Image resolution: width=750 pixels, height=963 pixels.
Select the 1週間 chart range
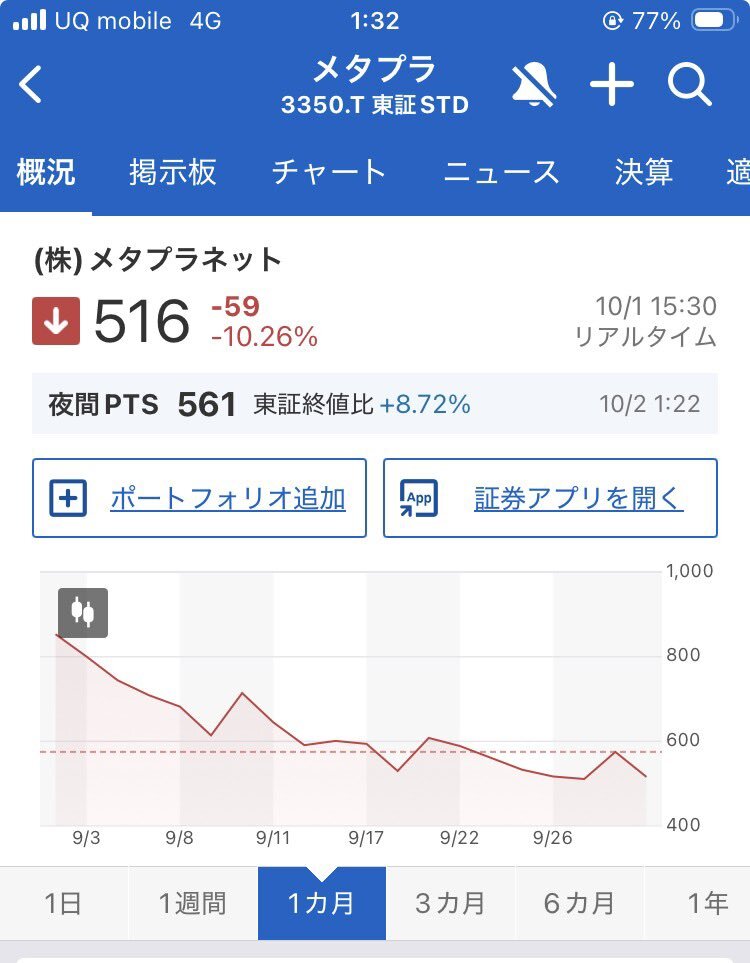pos(193,903)
